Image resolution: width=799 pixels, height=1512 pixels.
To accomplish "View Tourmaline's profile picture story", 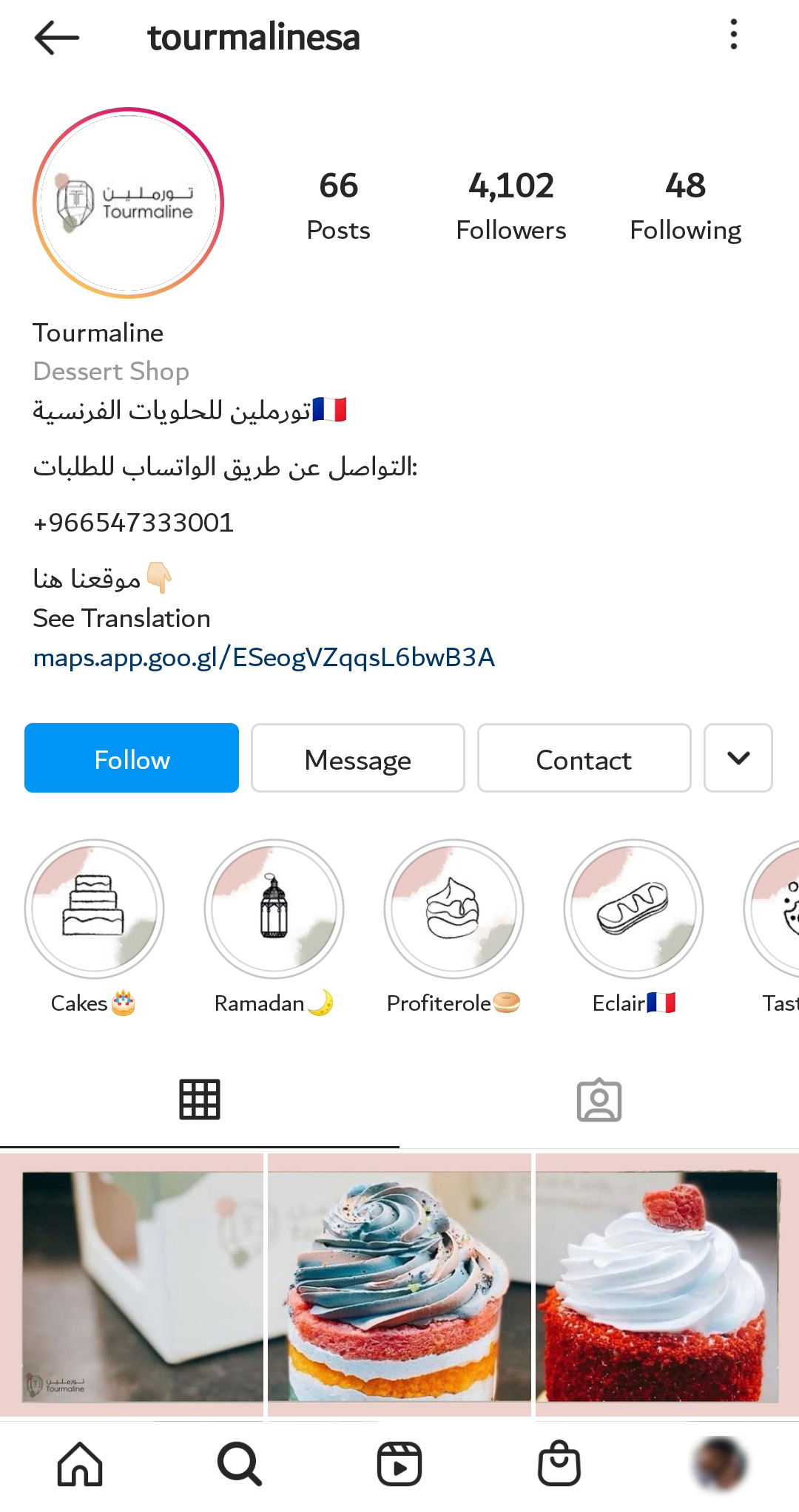I will [x=129, y=203].
